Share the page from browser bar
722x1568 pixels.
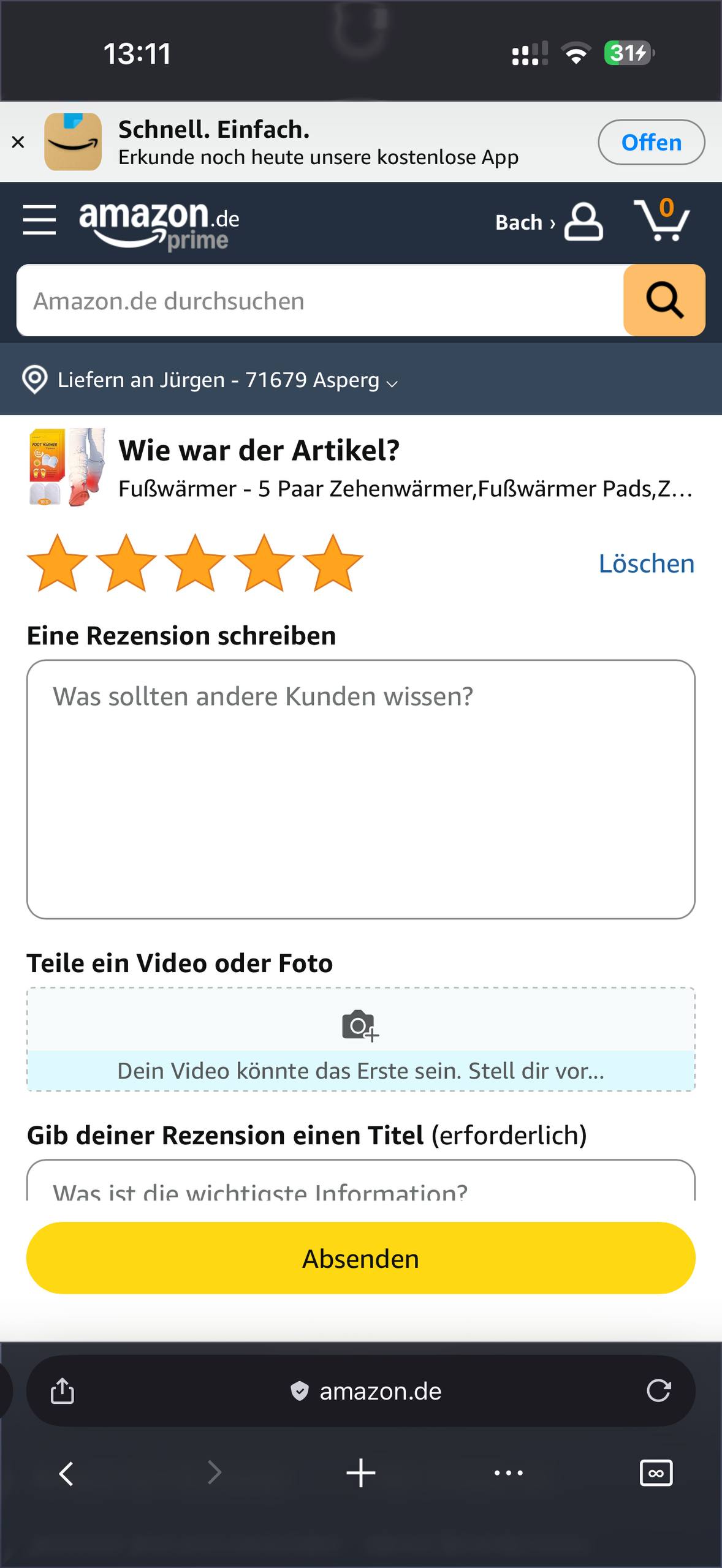click(62, 1391)
